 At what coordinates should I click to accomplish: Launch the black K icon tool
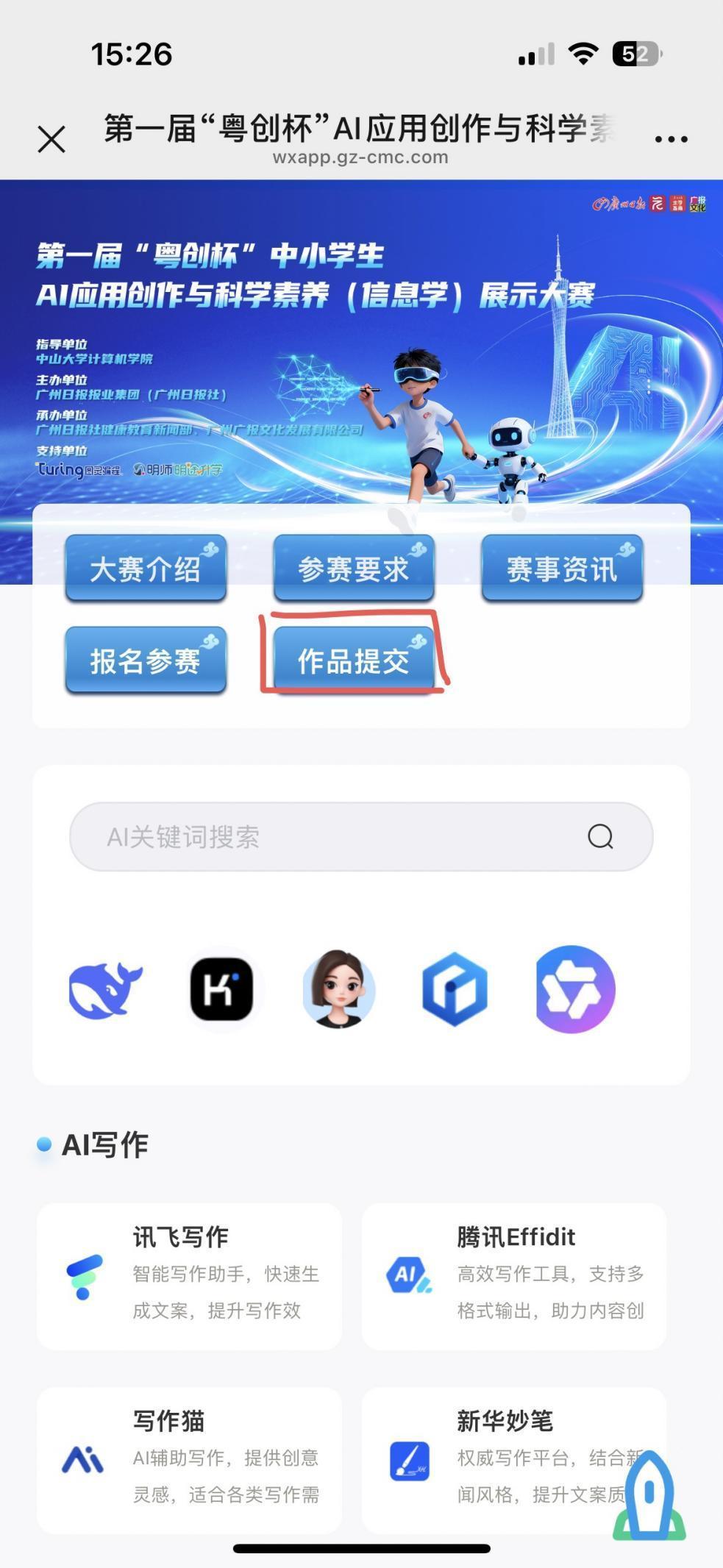pyautogui.click(x=221, y=990)
